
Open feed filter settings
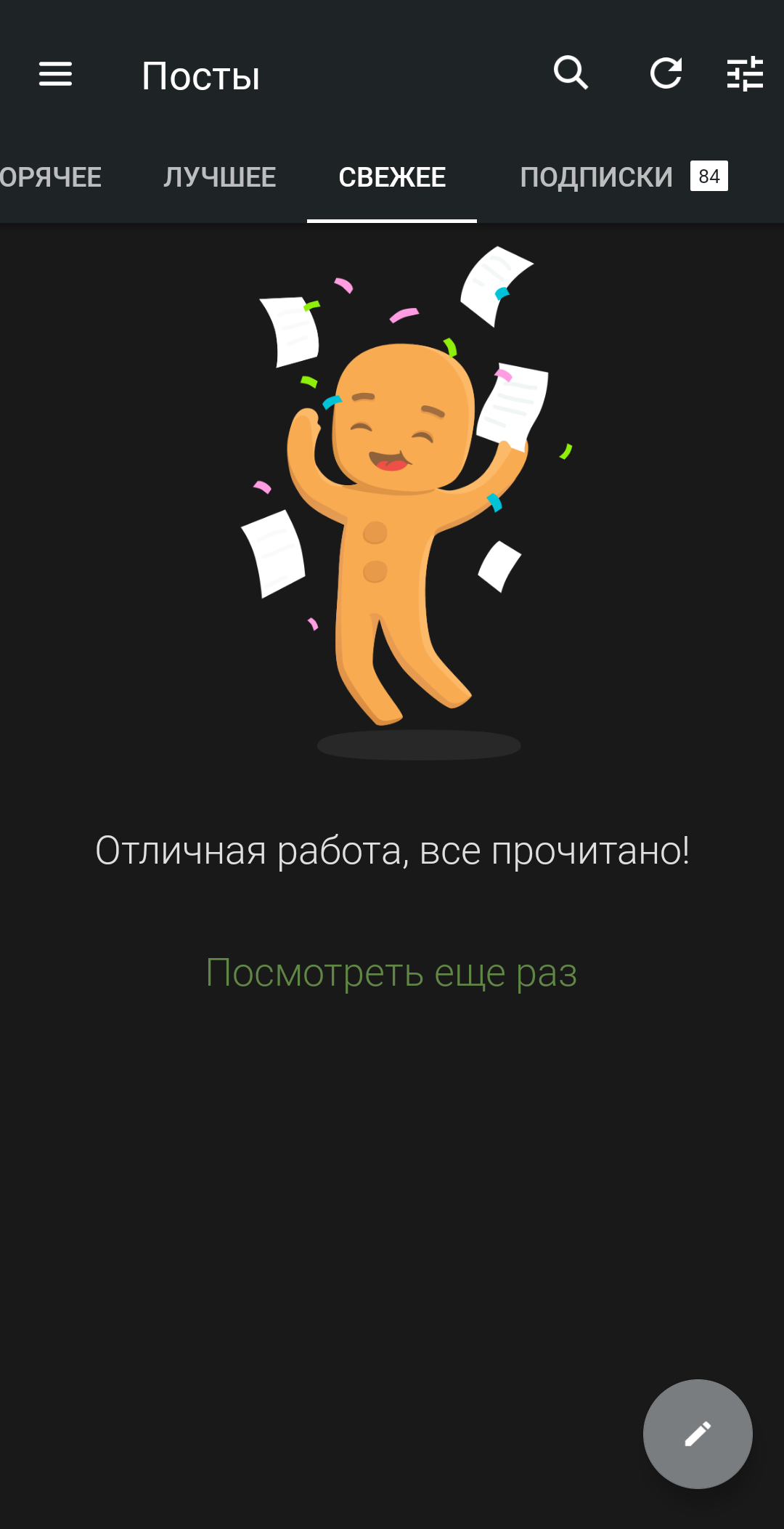pyautogui.click(x=745, y=73)
